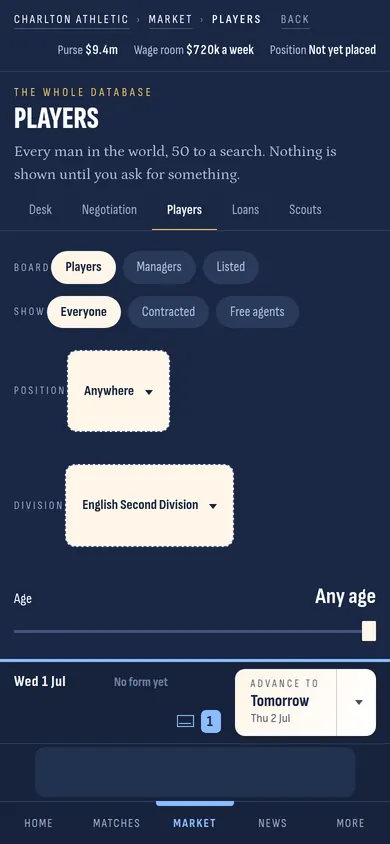The image size is (390, 844).
Task: Select the Listed board chip
Action: click(x=230, y=267)
